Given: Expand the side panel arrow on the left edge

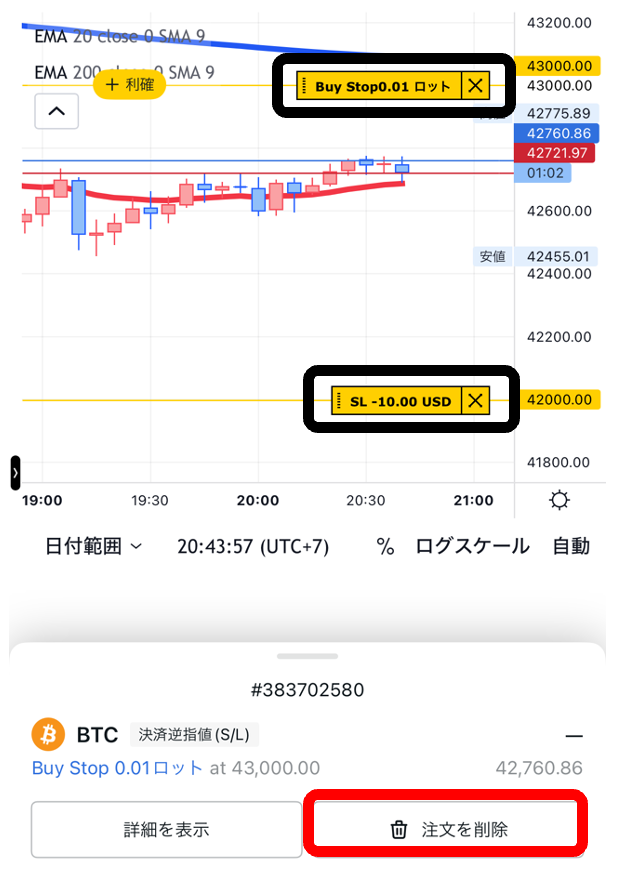Looking at the screenshot, I should (15, 472).
